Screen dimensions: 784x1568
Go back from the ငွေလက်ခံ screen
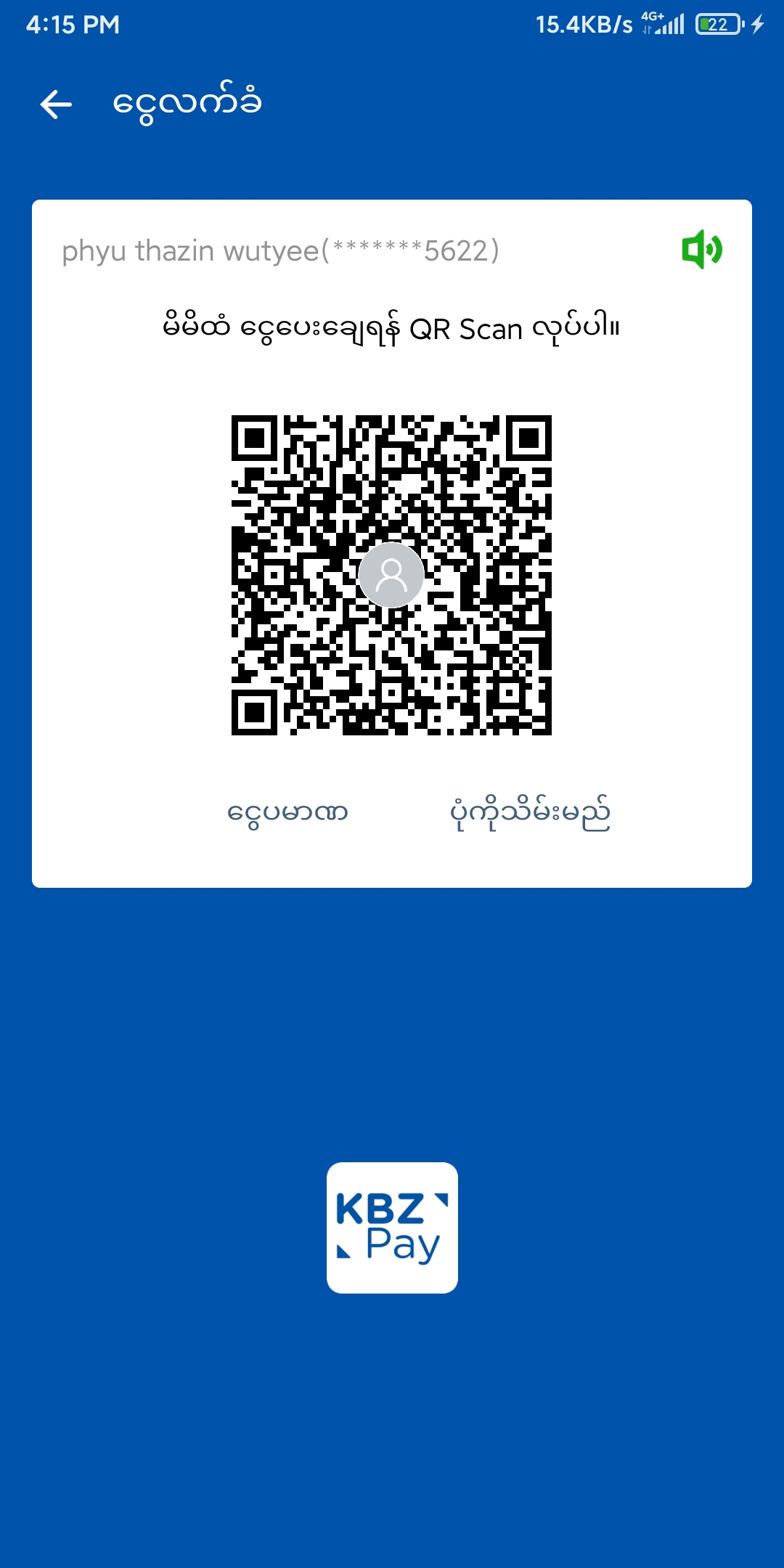pos(56,105)
